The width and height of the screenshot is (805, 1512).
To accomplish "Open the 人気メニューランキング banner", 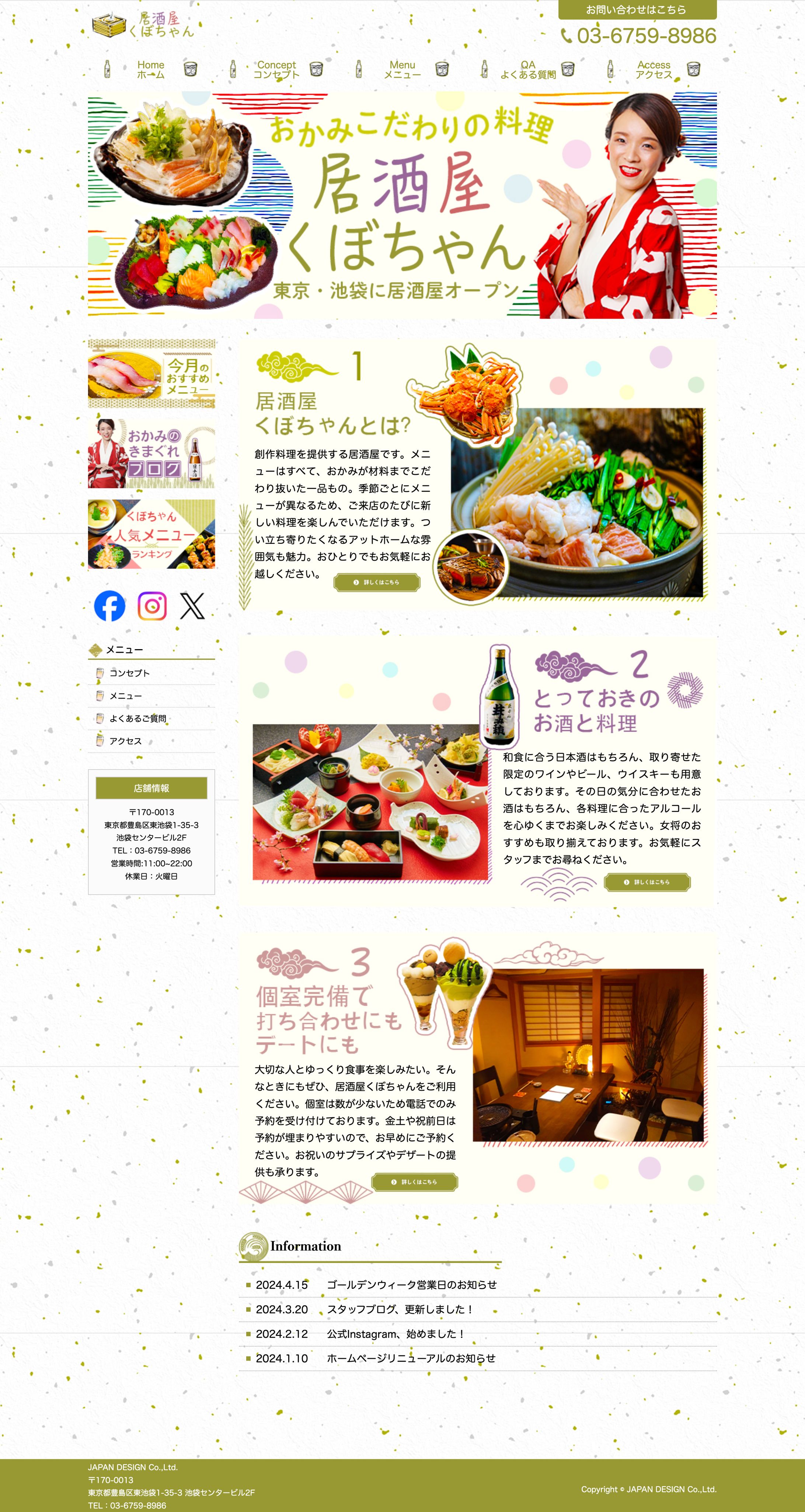I will coord(151,534).
